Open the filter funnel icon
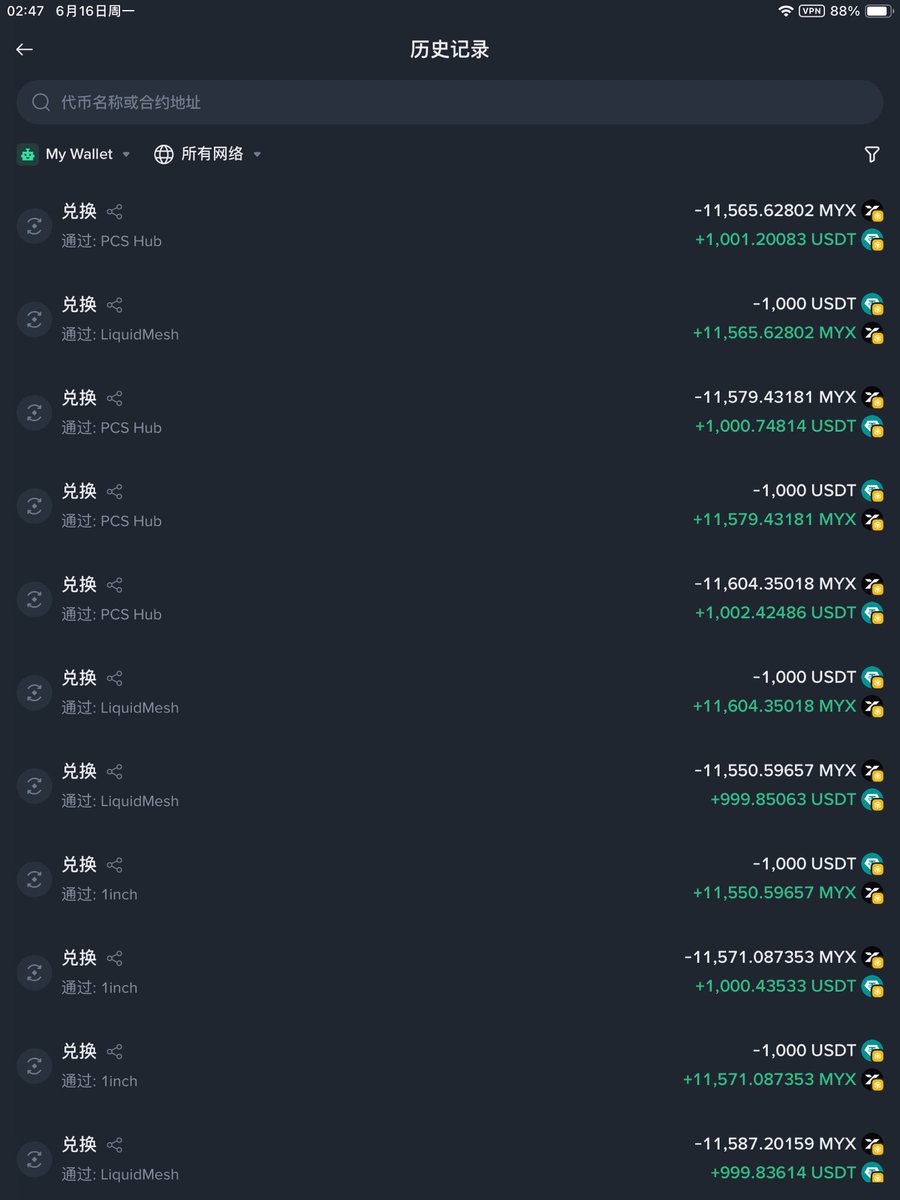 872,154
